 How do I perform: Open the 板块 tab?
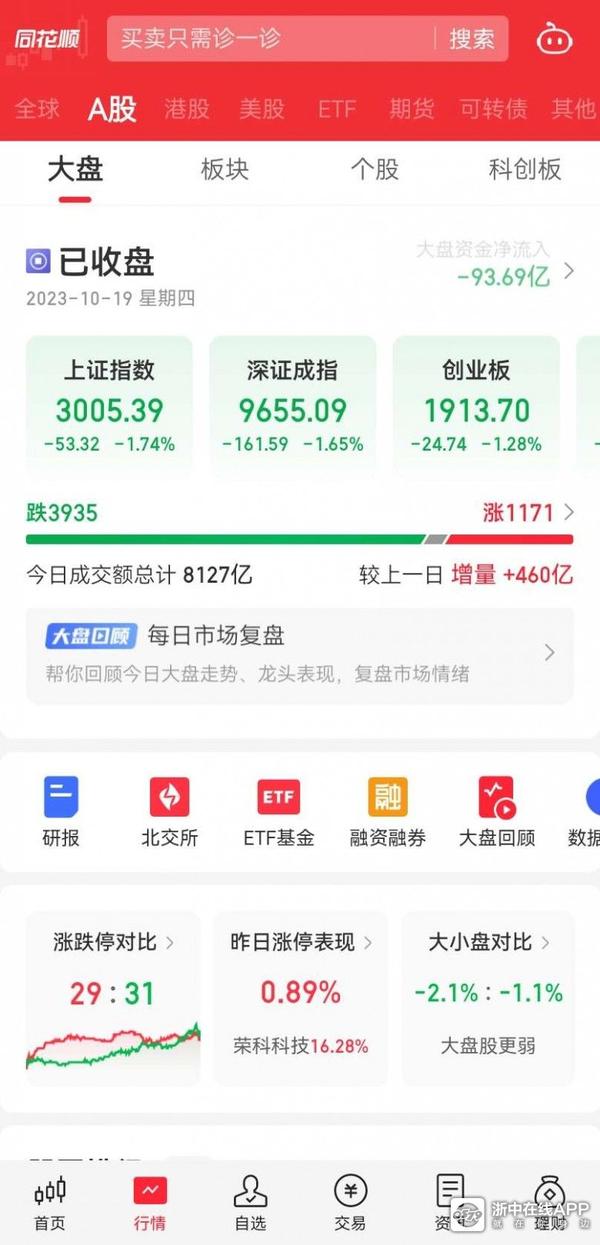click(225, 170)
